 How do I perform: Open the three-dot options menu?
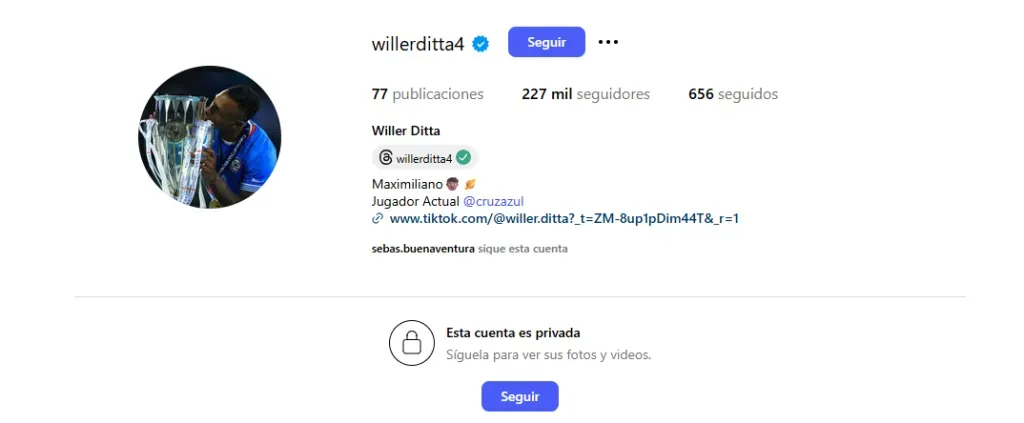(x=608, y=42)
